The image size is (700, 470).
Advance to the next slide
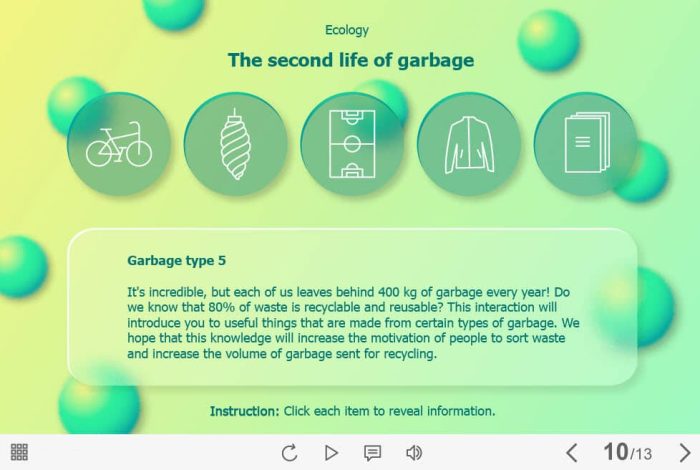point(684,453)
